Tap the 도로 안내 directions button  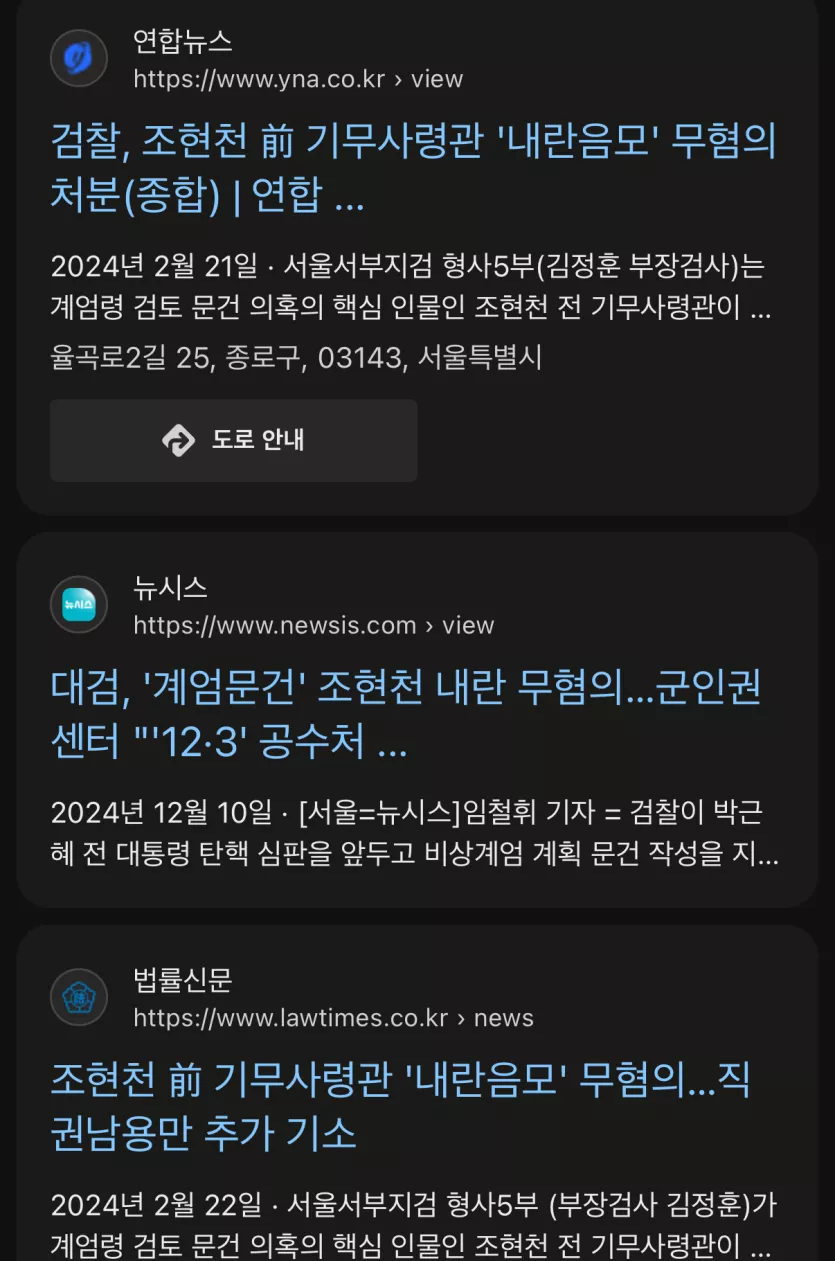tap(234, 440)
